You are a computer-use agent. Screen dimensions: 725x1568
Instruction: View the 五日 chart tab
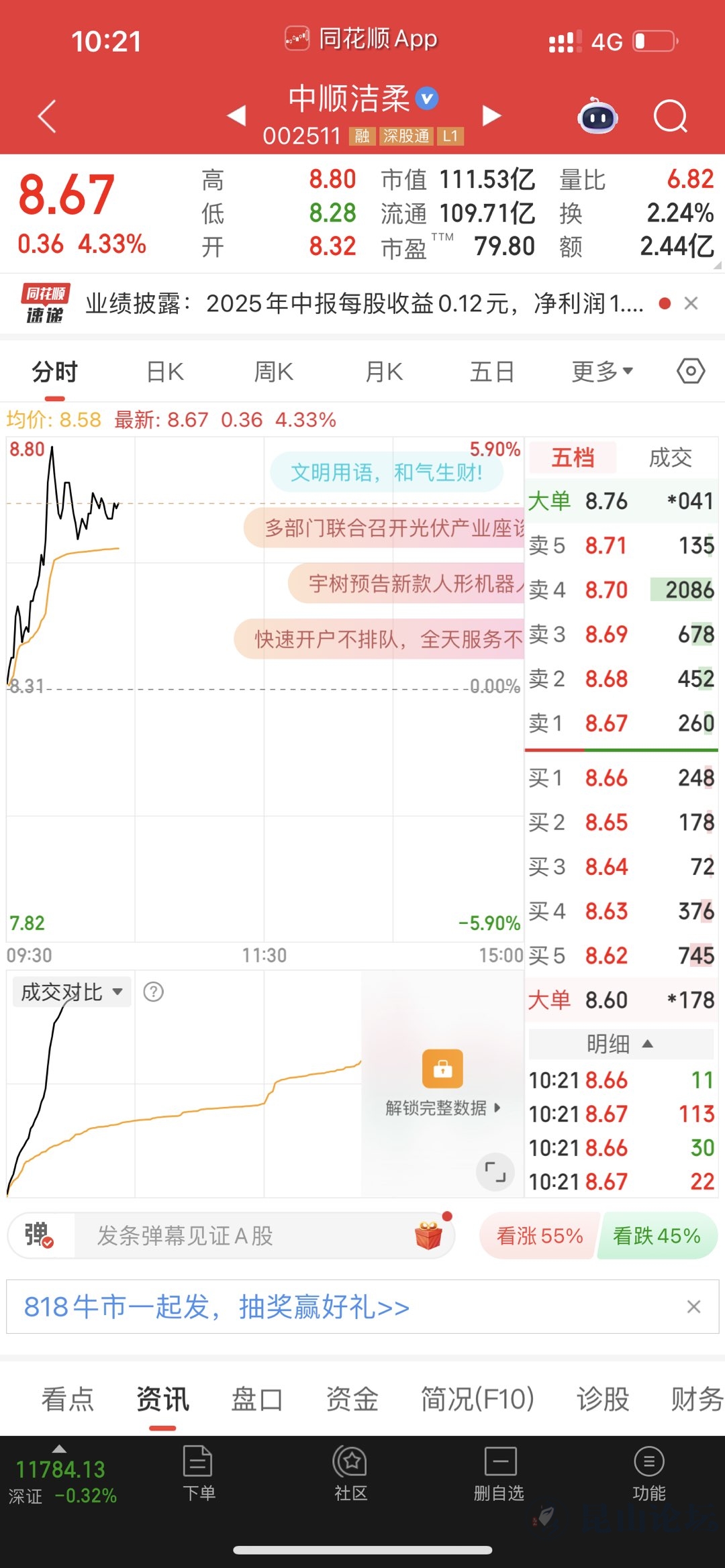(492, 372)
